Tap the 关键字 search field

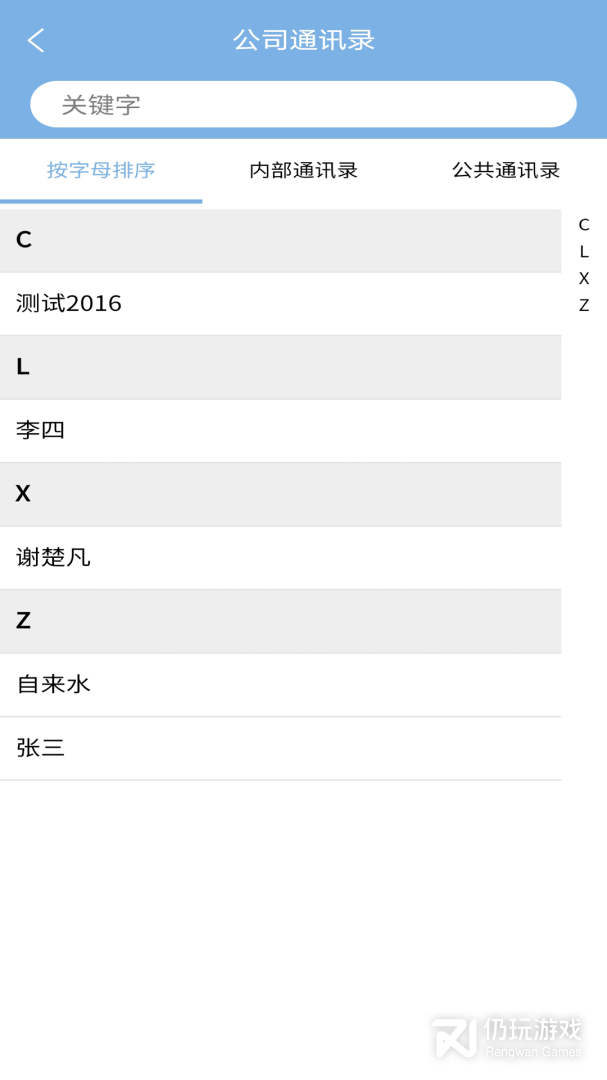tap(303, 104)
